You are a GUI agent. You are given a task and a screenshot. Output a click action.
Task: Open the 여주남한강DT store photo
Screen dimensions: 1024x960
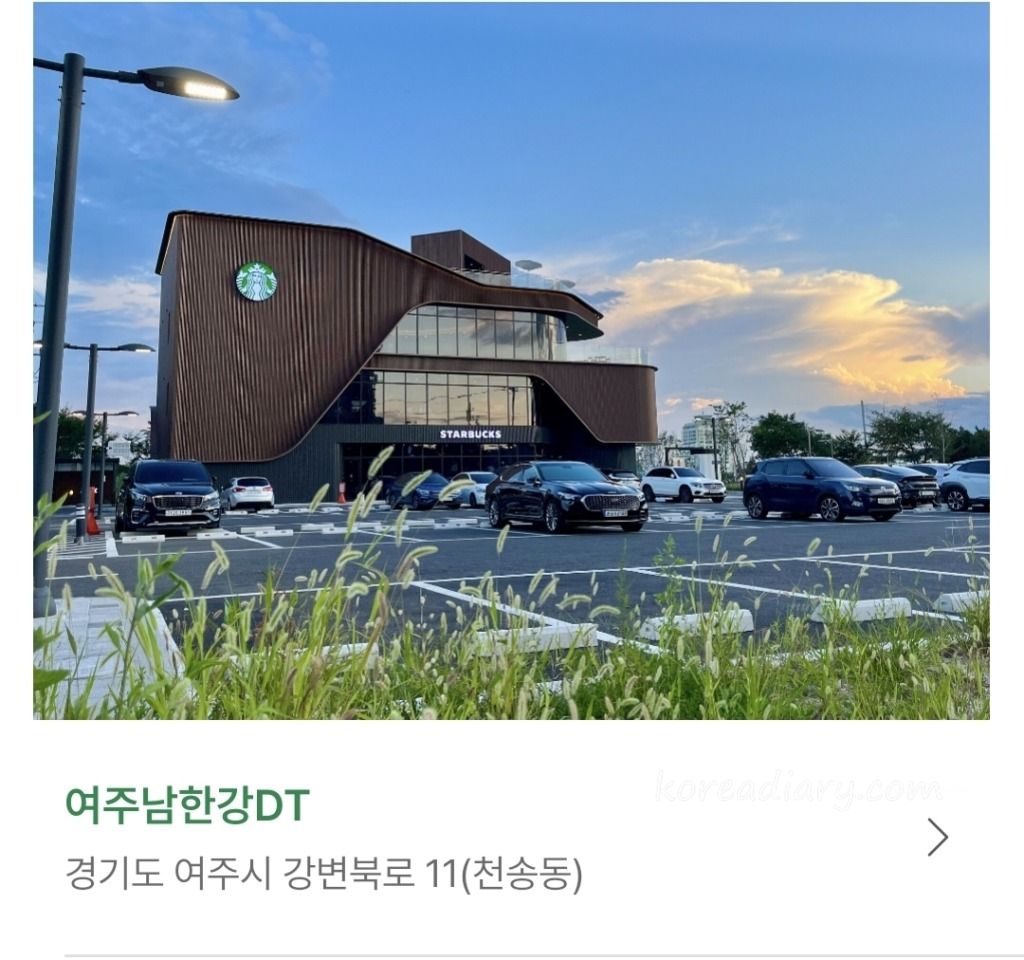tap(511, 360)
